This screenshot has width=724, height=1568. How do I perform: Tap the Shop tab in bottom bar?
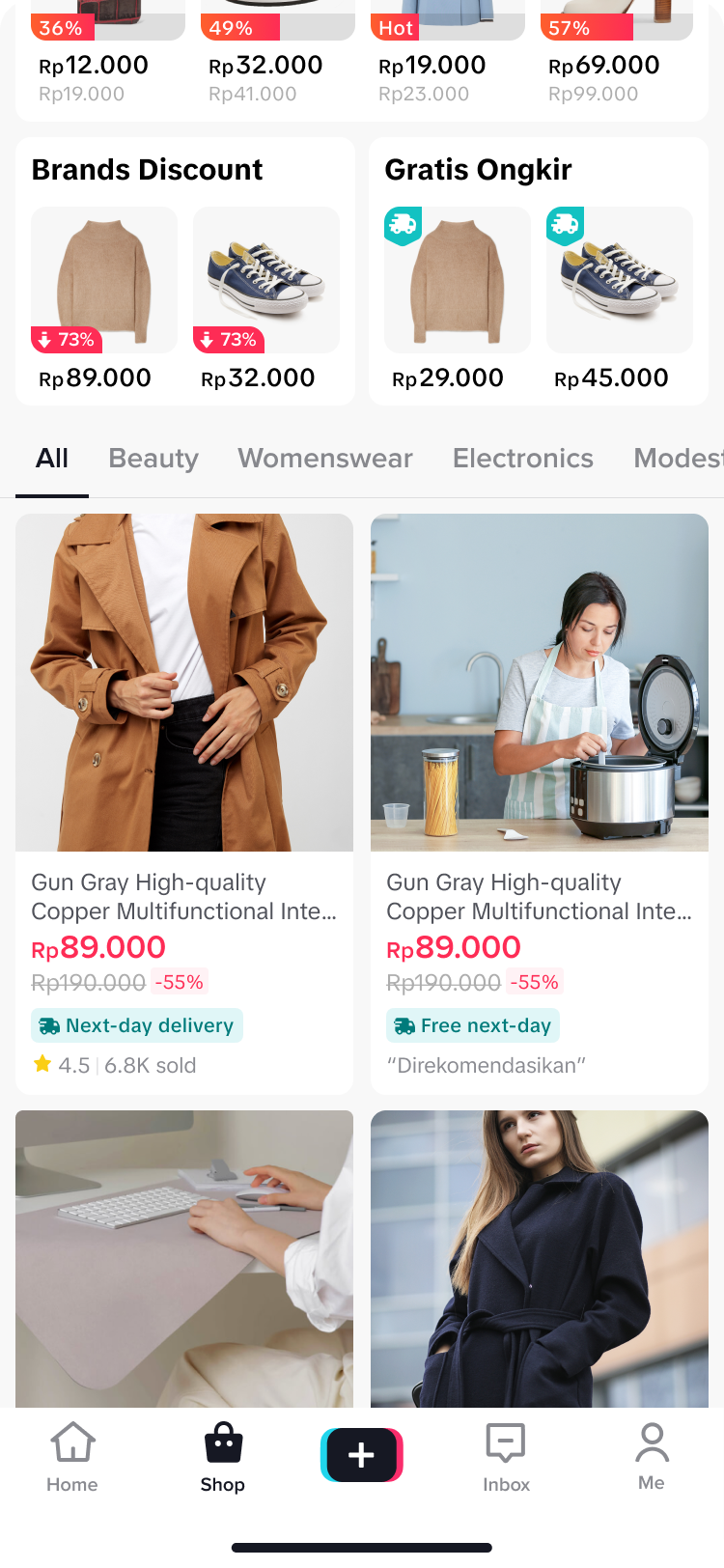coord(222,1458)
